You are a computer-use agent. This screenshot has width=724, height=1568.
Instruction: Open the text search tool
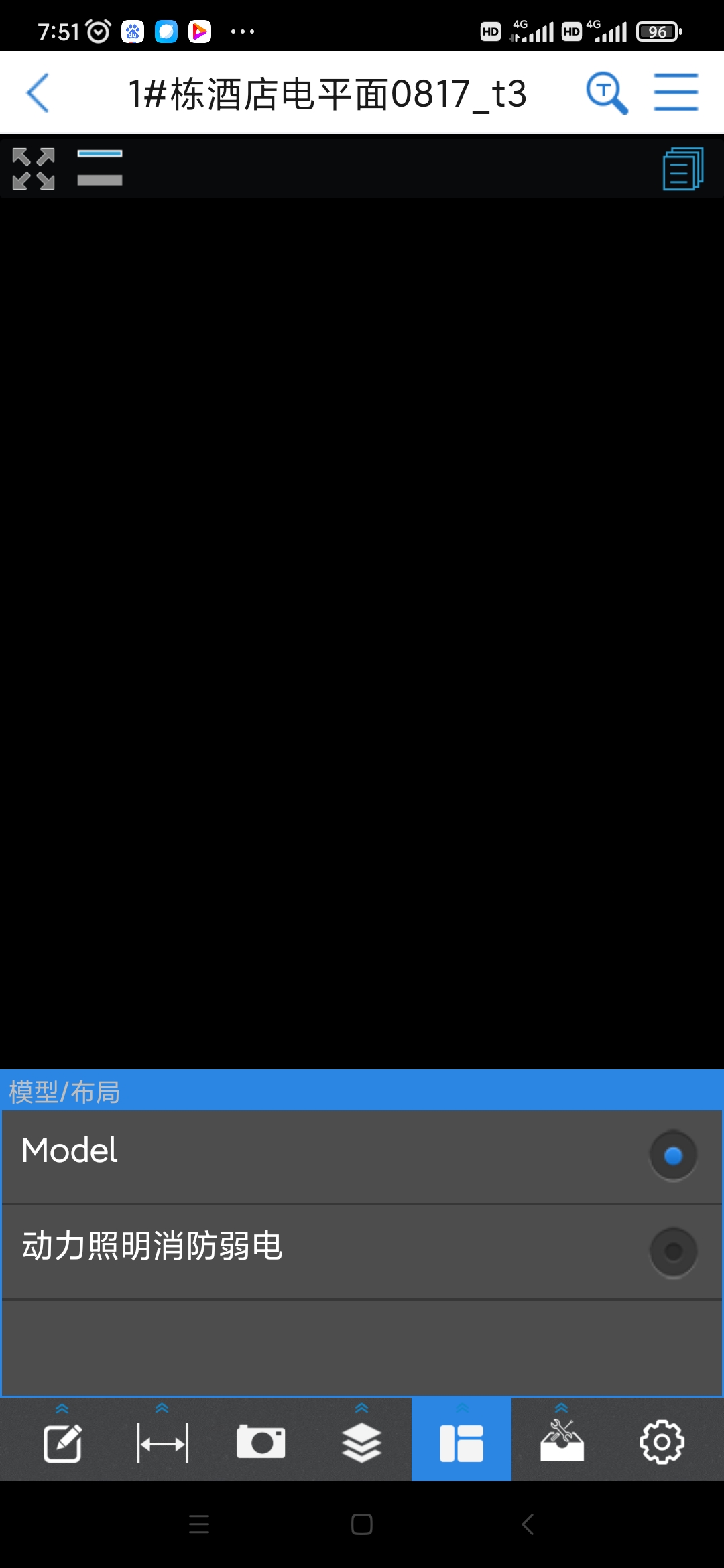tap(607, 93)
